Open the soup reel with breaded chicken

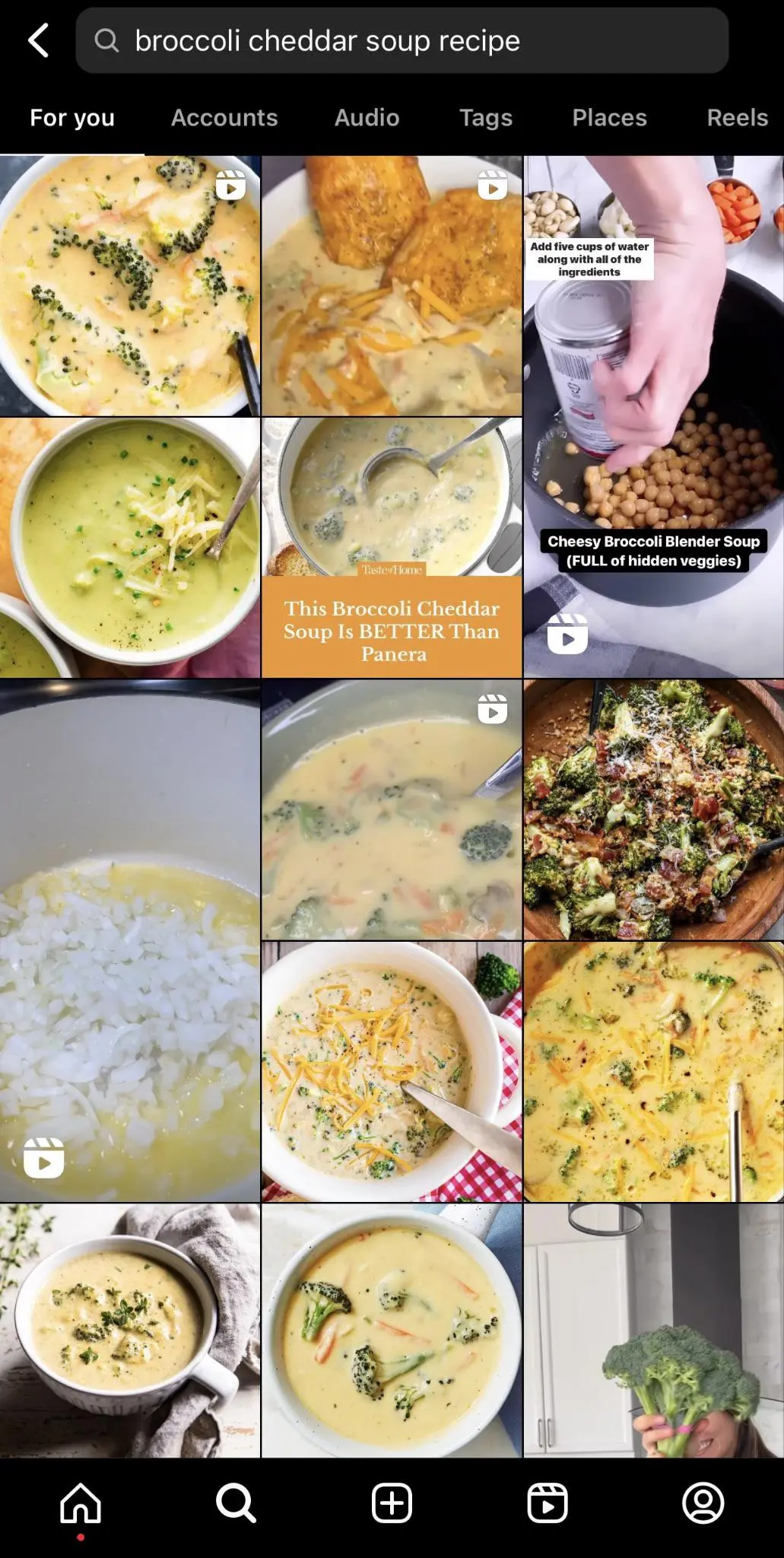[392, 286]
